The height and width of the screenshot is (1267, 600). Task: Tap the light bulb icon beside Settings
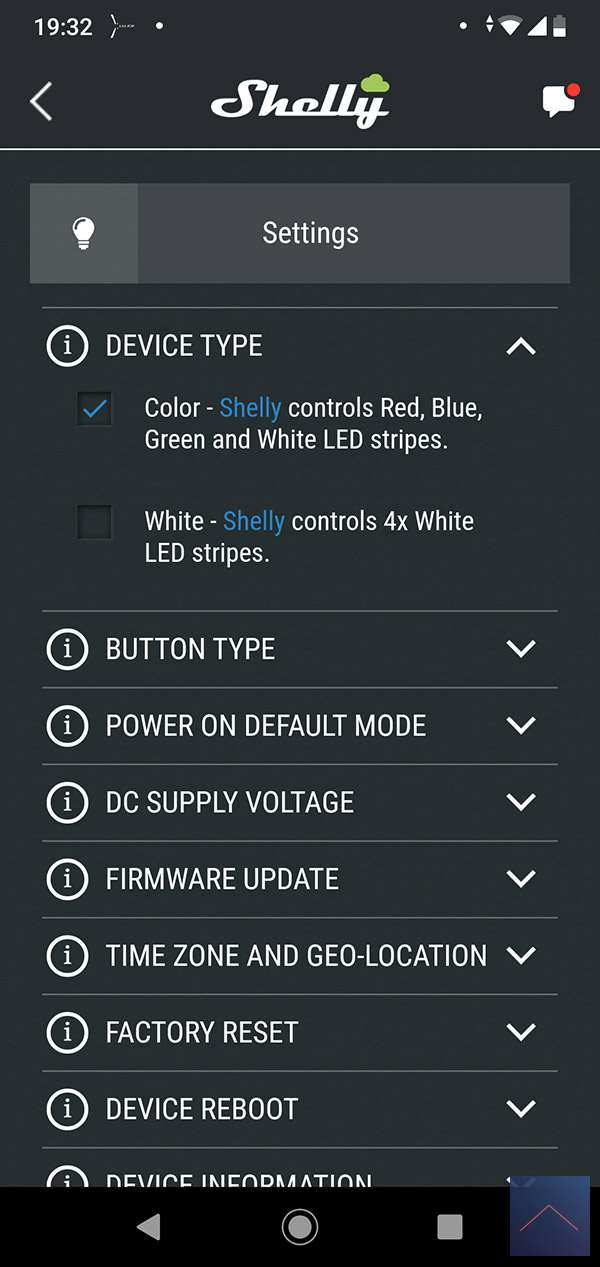(x=84, y=233)
